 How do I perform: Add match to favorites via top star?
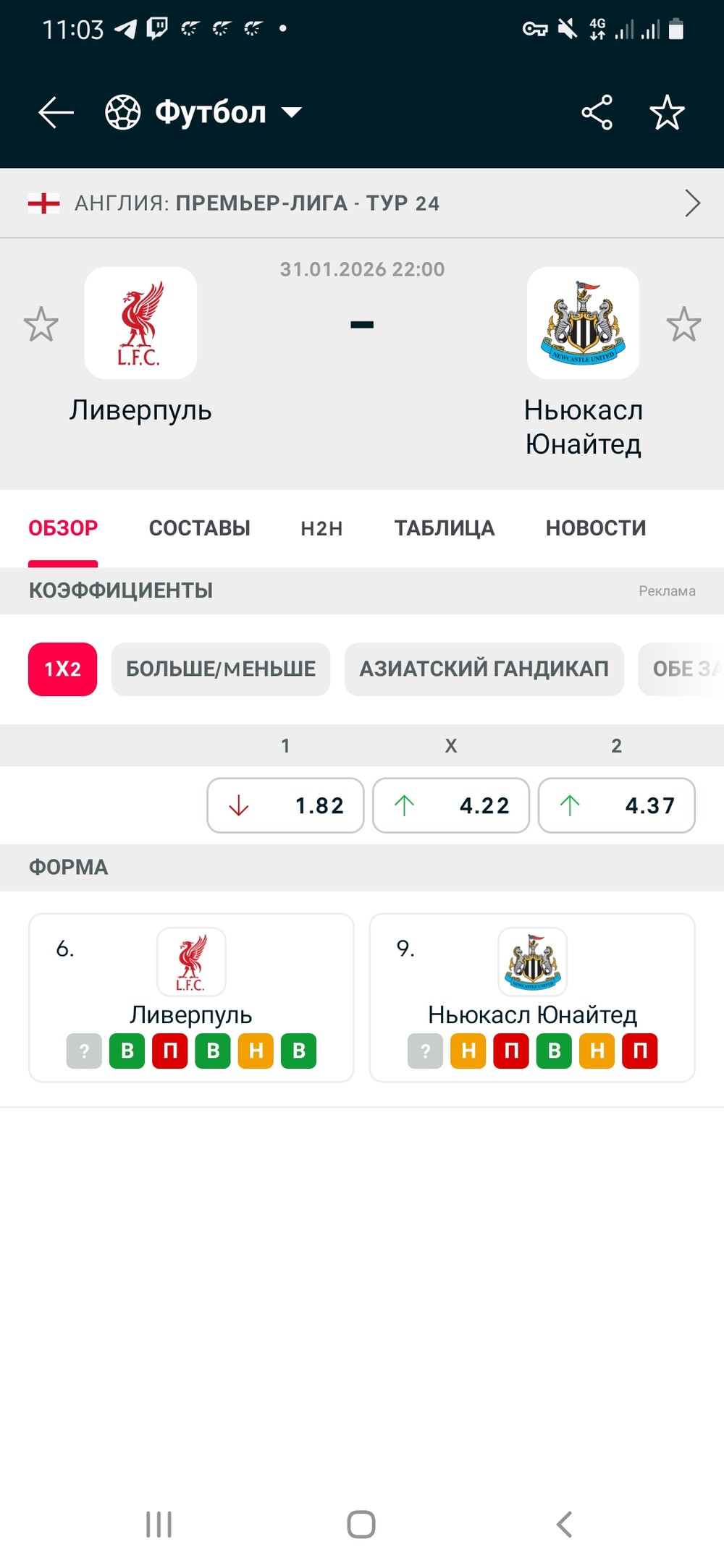[x=667, y=113]
